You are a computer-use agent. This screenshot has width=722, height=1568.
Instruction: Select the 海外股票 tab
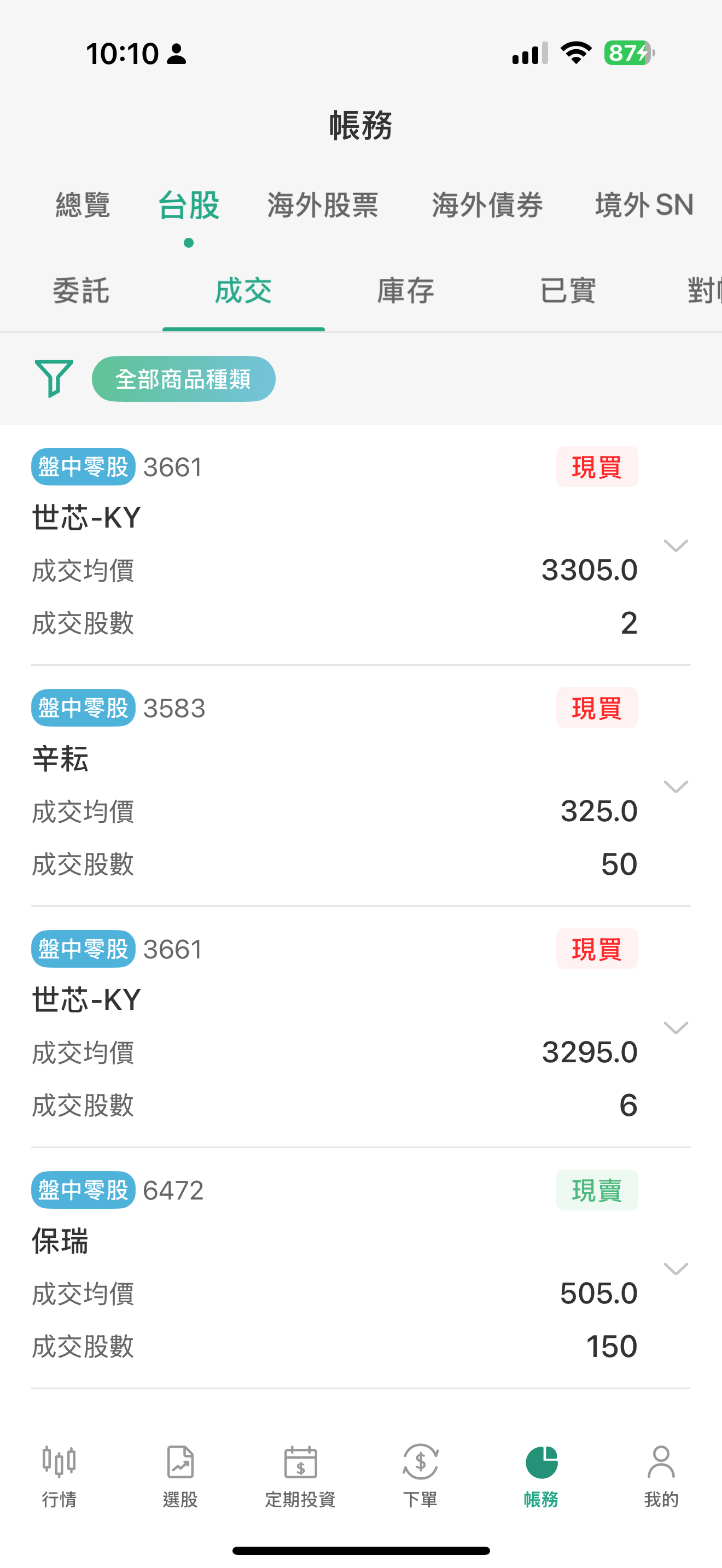pos(323,205)
